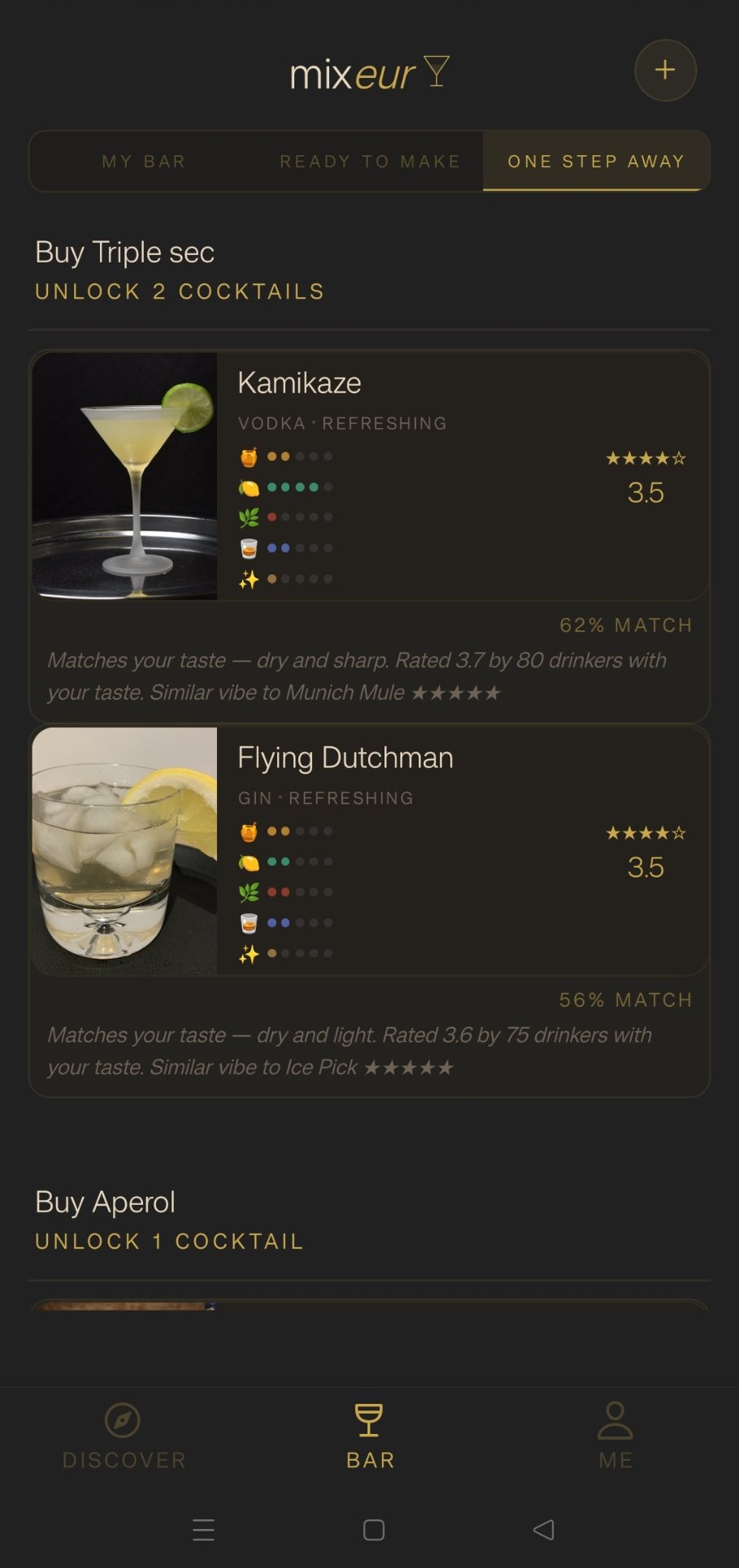Image resolution: width=739 pixels, height=1568 pixels.
Task: Switch to the My Bar tab
Action: (x=144, y=161)
